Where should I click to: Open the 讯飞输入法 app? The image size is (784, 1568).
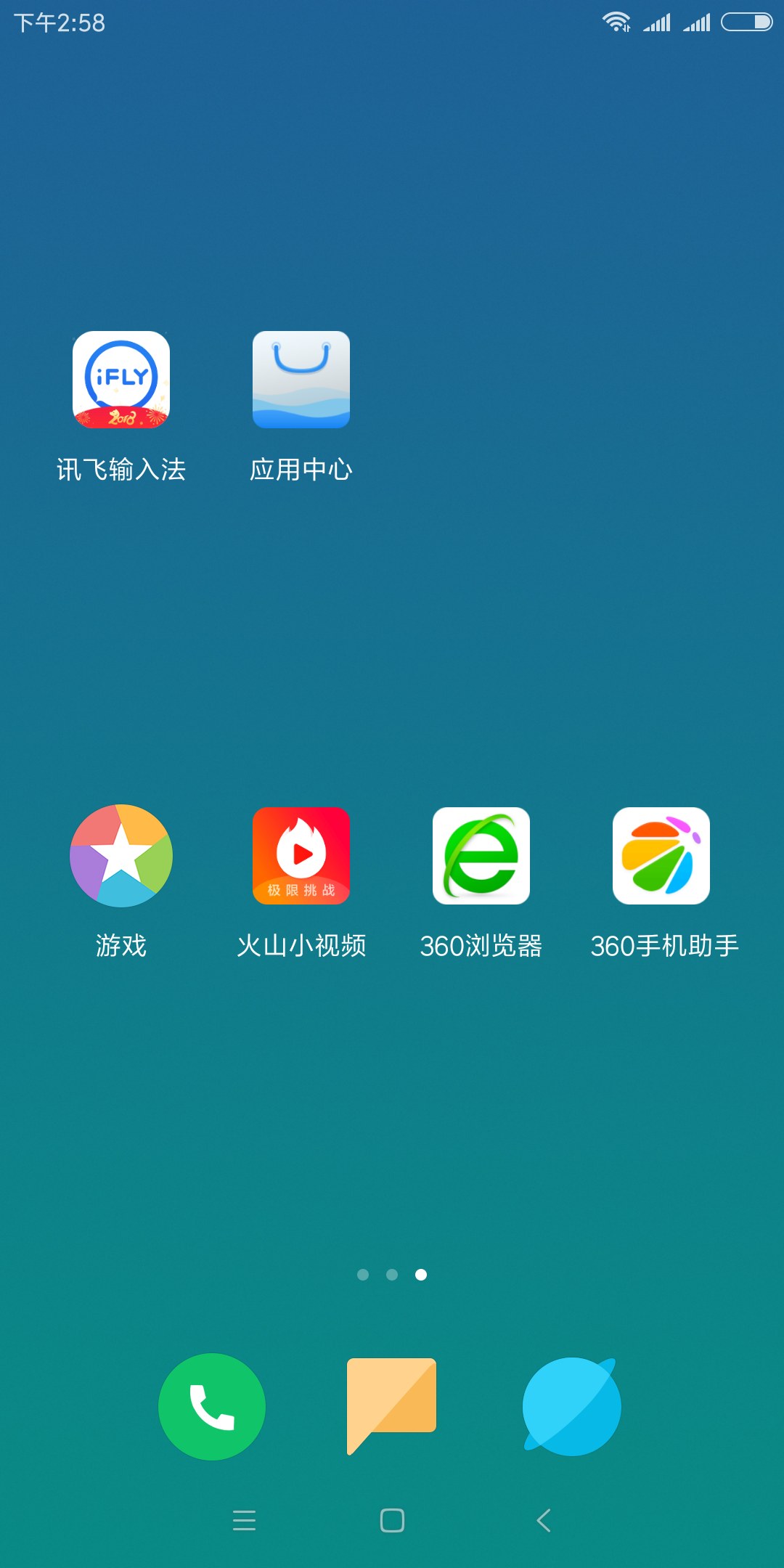pyautogui.click(x=121, y=380)
